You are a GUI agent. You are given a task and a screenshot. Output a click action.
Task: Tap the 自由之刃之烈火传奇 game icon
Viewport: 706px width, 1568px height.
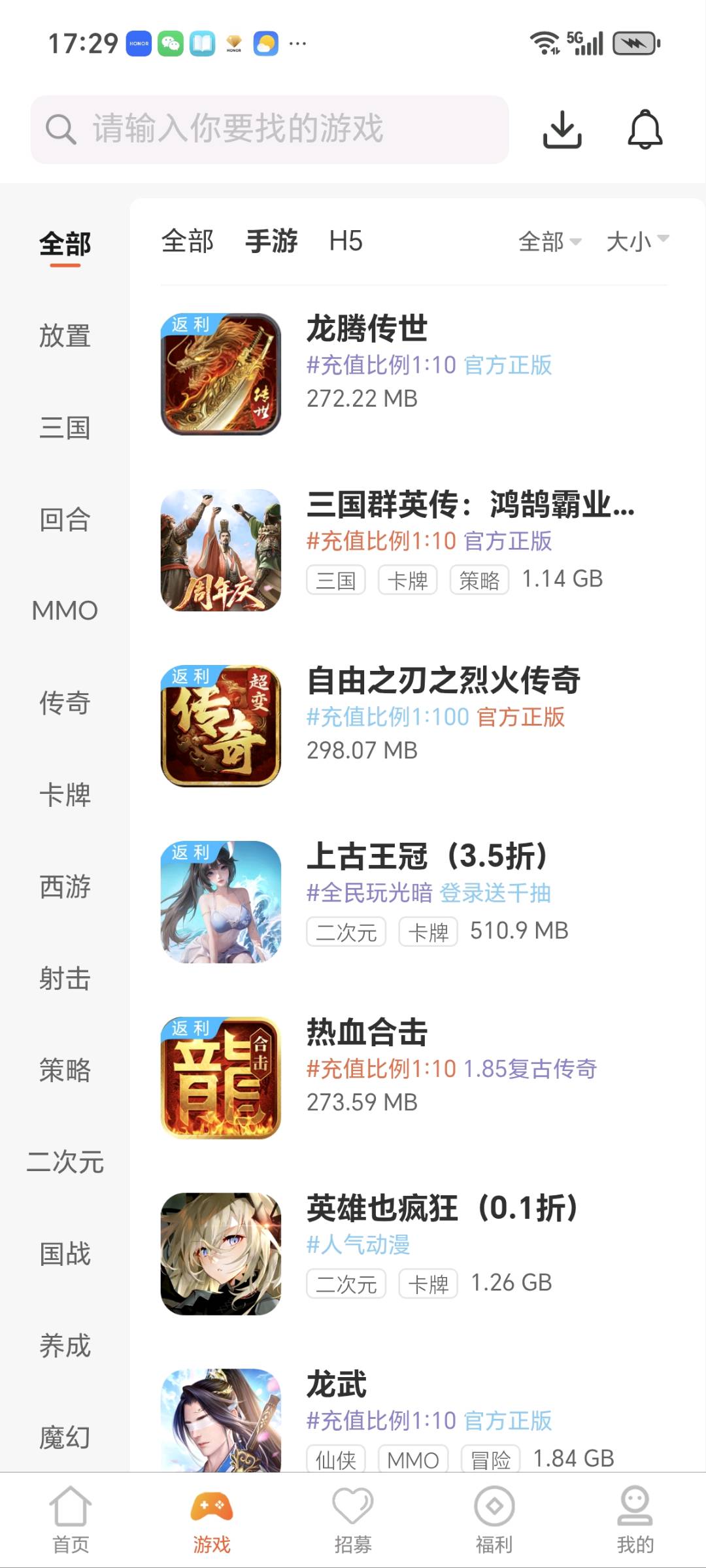pos(221,724)
